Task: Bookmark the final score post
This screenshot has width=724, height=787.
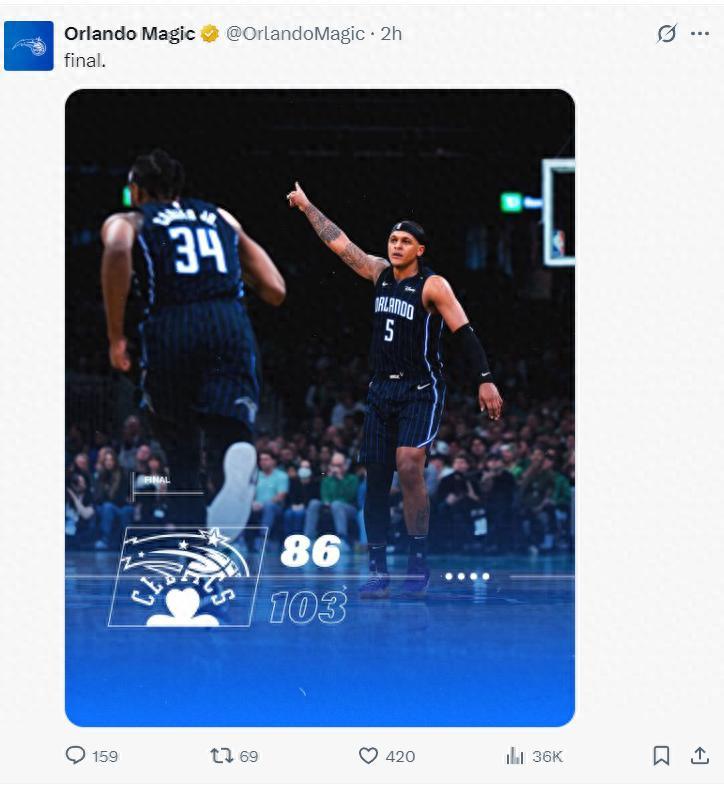Action: (661, 756)
